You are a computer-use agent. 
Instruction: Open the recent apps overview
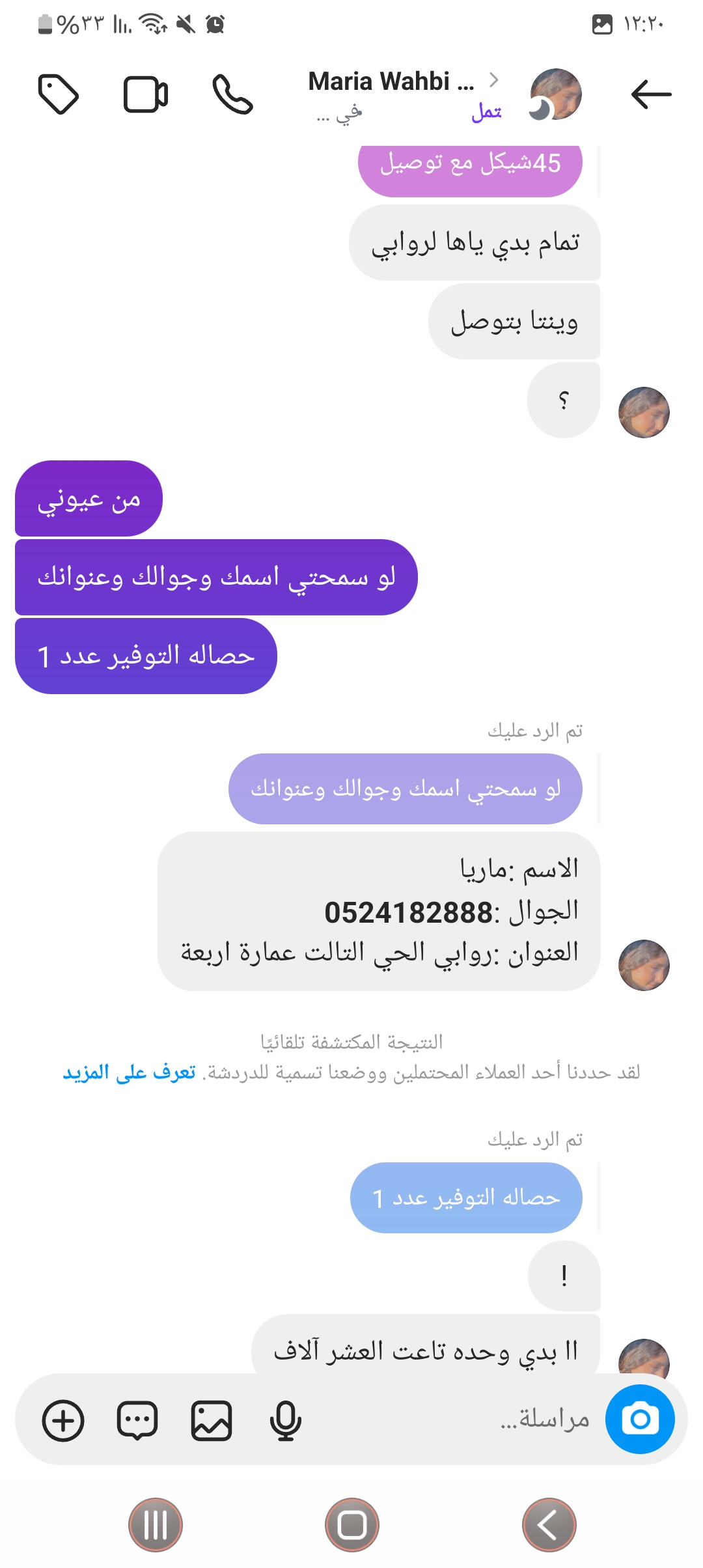[x=155, y=1525]
